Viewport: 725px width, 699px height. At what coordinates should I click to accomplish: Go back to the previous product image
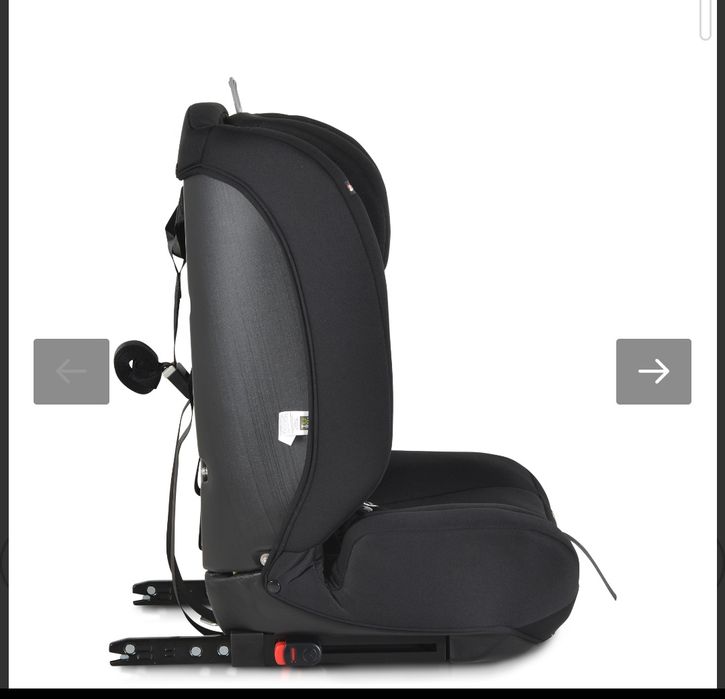(71, 372)
